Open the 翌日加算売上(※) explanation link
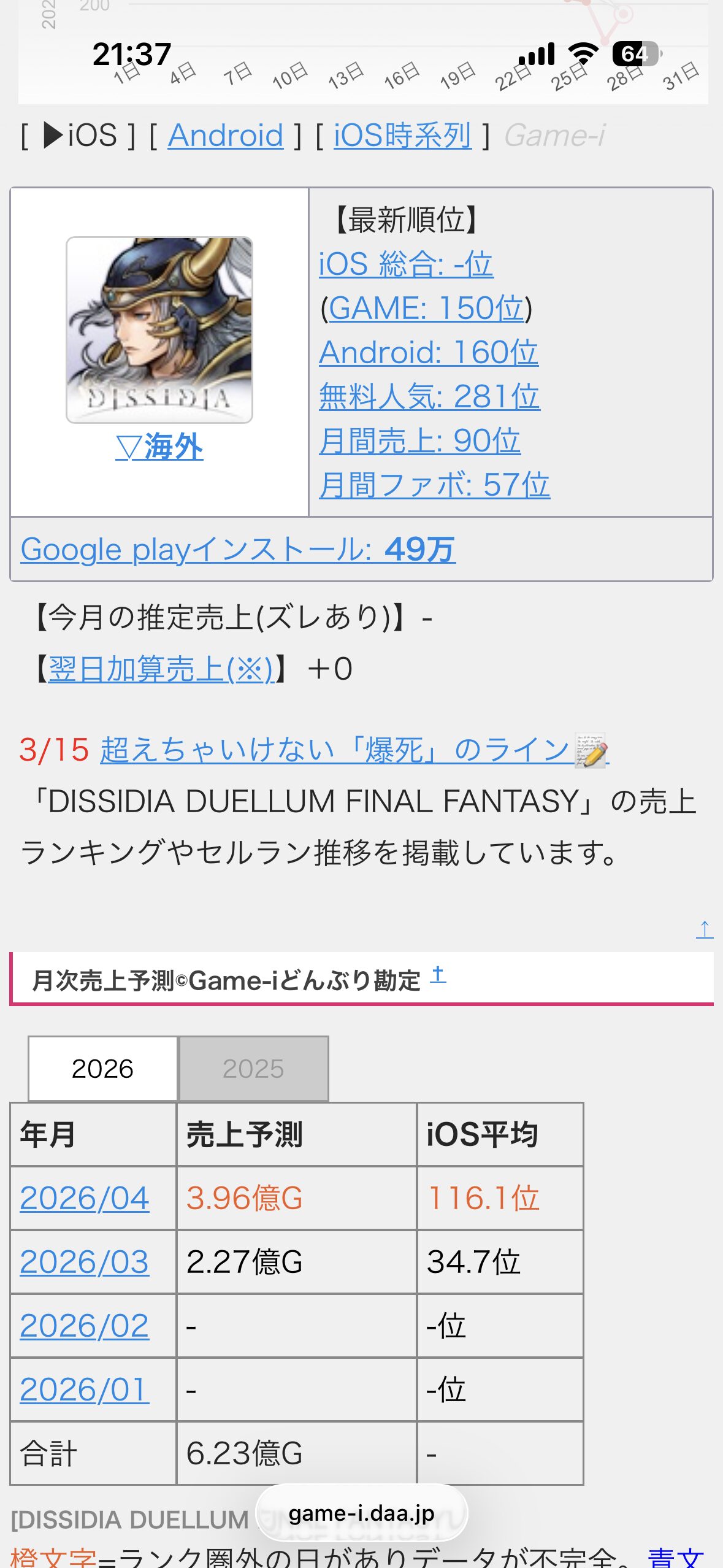This screenshot has width=723, height=1568. [x=161, y=669]
